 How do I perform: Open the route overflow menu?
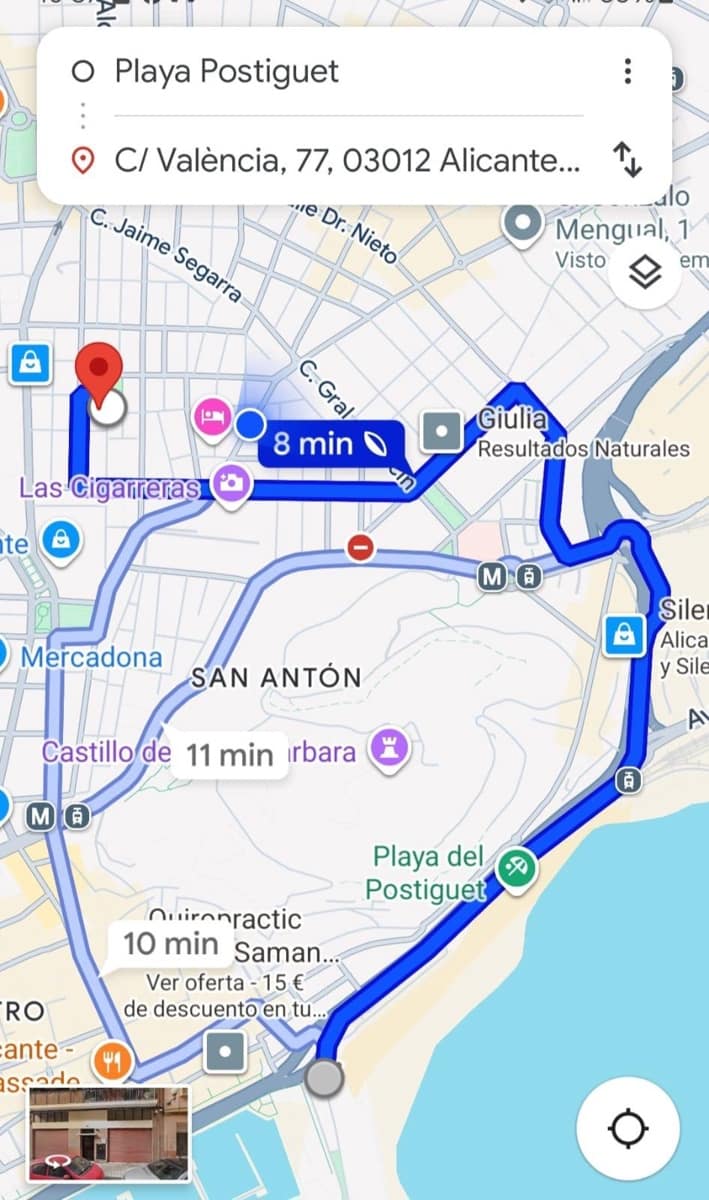click(x=627, y=71)
